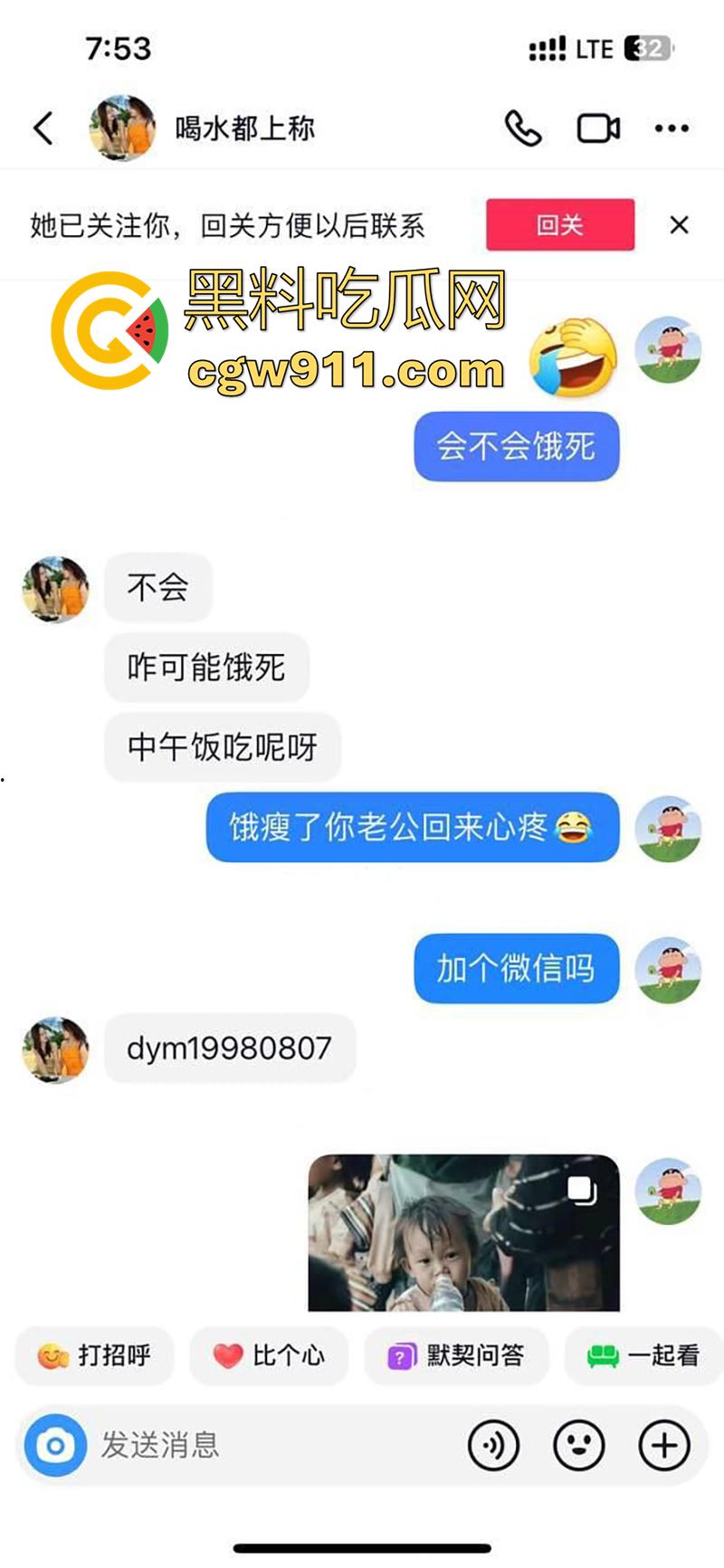Start the 默契问答 quiz
The width and height of the screenshot is (724, 1568).
[456, 1355]
